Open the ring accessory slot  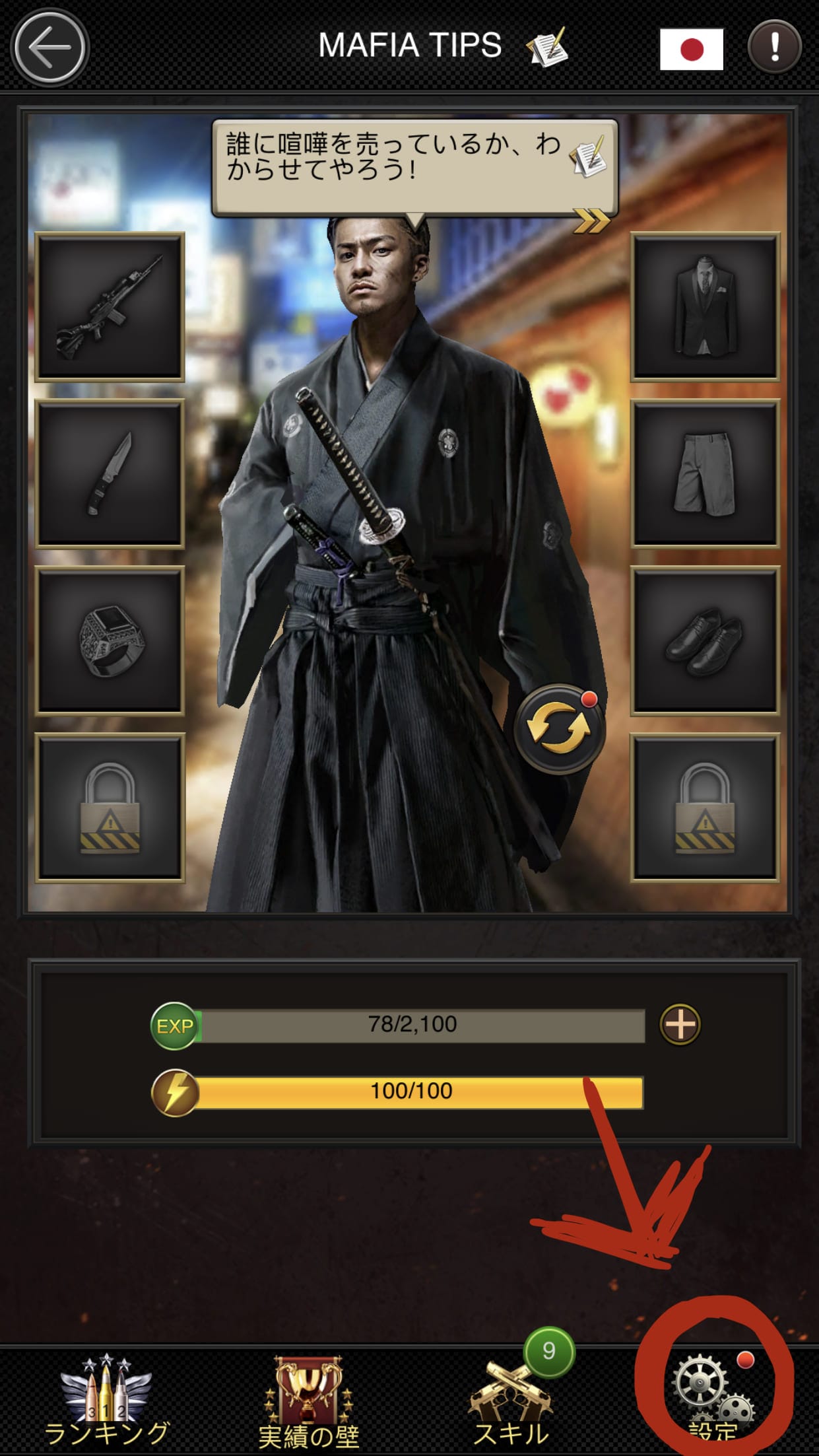pos(110,641)
